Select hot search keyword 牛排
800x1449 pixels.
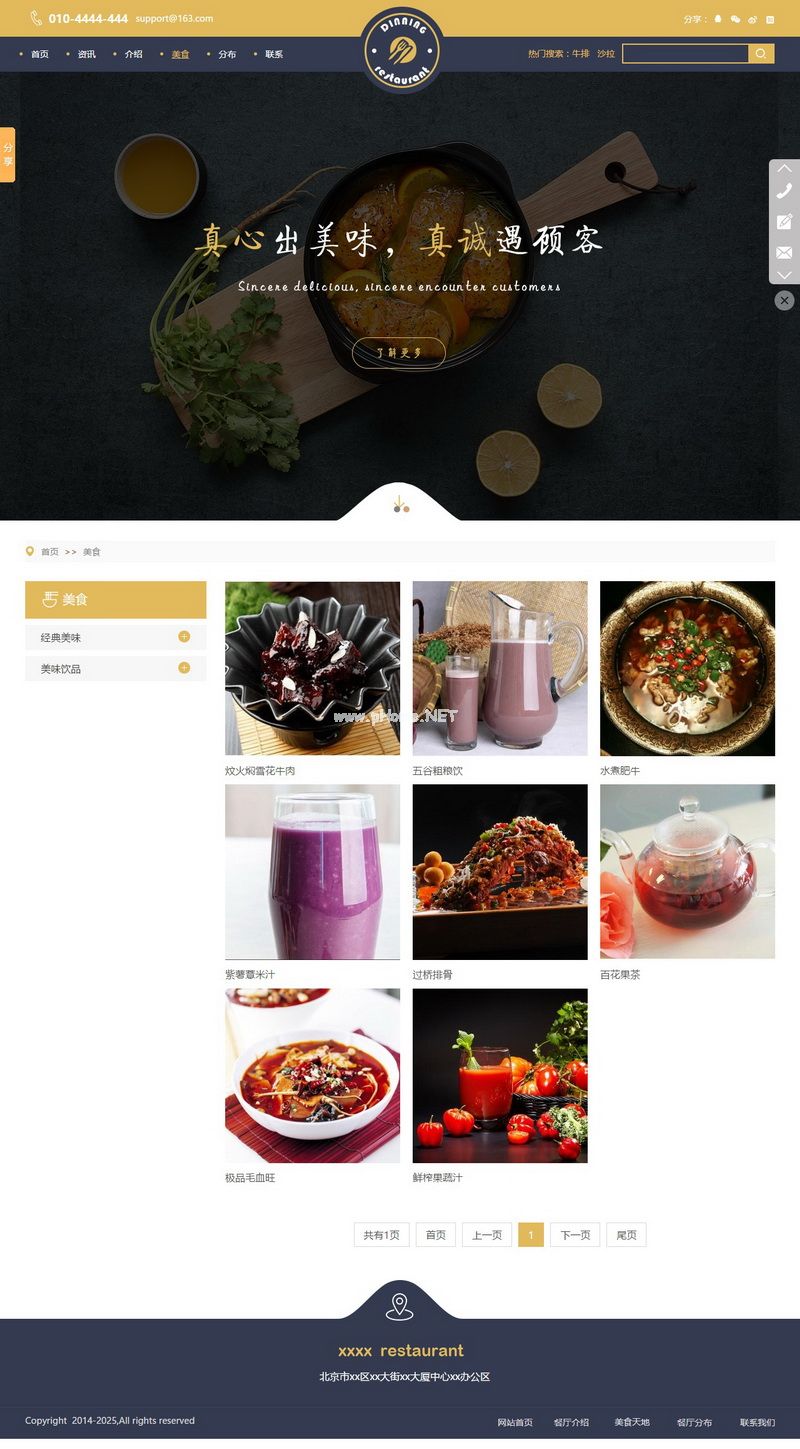pos(580,54)
